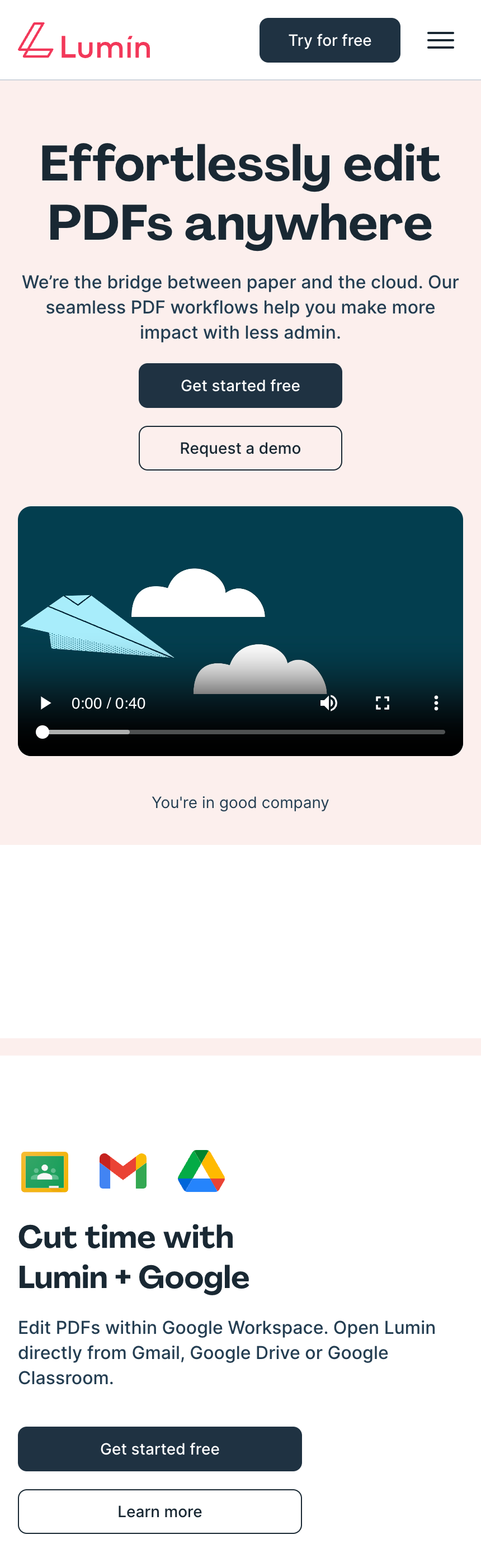The image size is (481, 1568).
Task: Open the hamburger navigation menu
Action: [440, 40]
